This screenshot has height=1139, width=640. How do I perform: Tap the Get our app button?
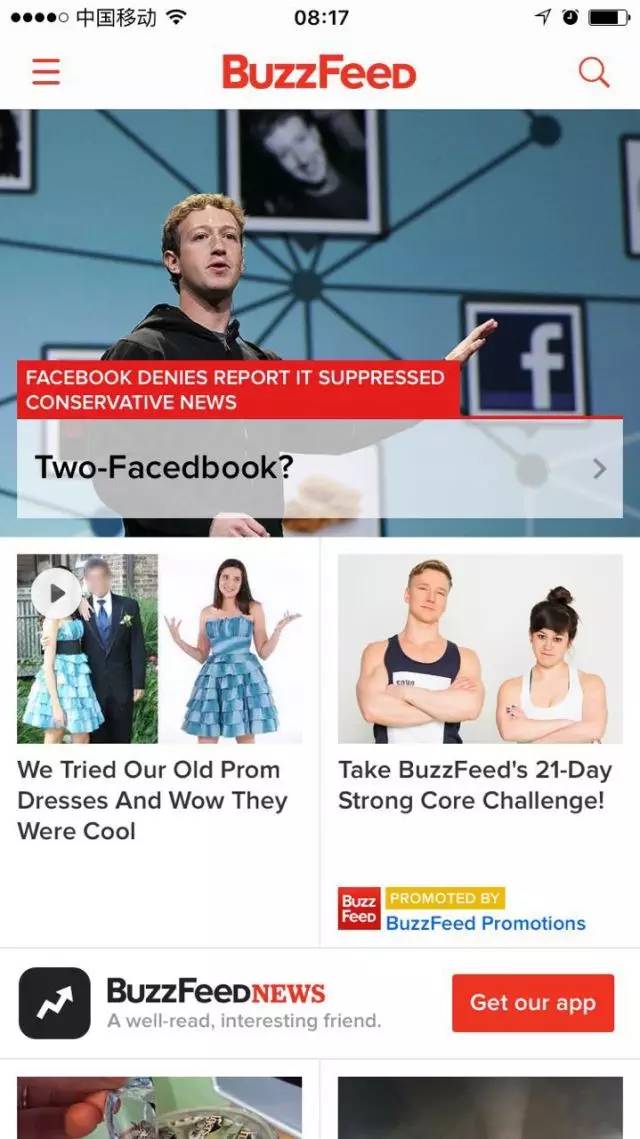tap(532, 1003)
